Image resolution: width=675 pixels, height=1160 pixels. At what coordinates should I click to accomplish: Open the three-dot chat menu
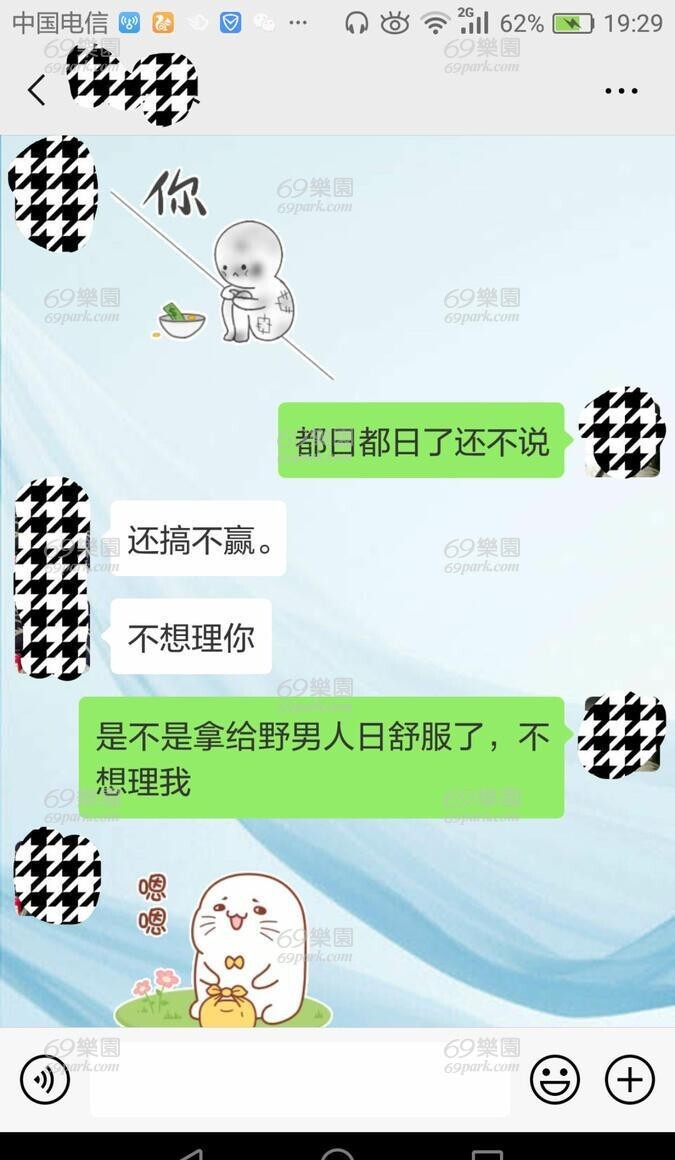click(620, 91)
